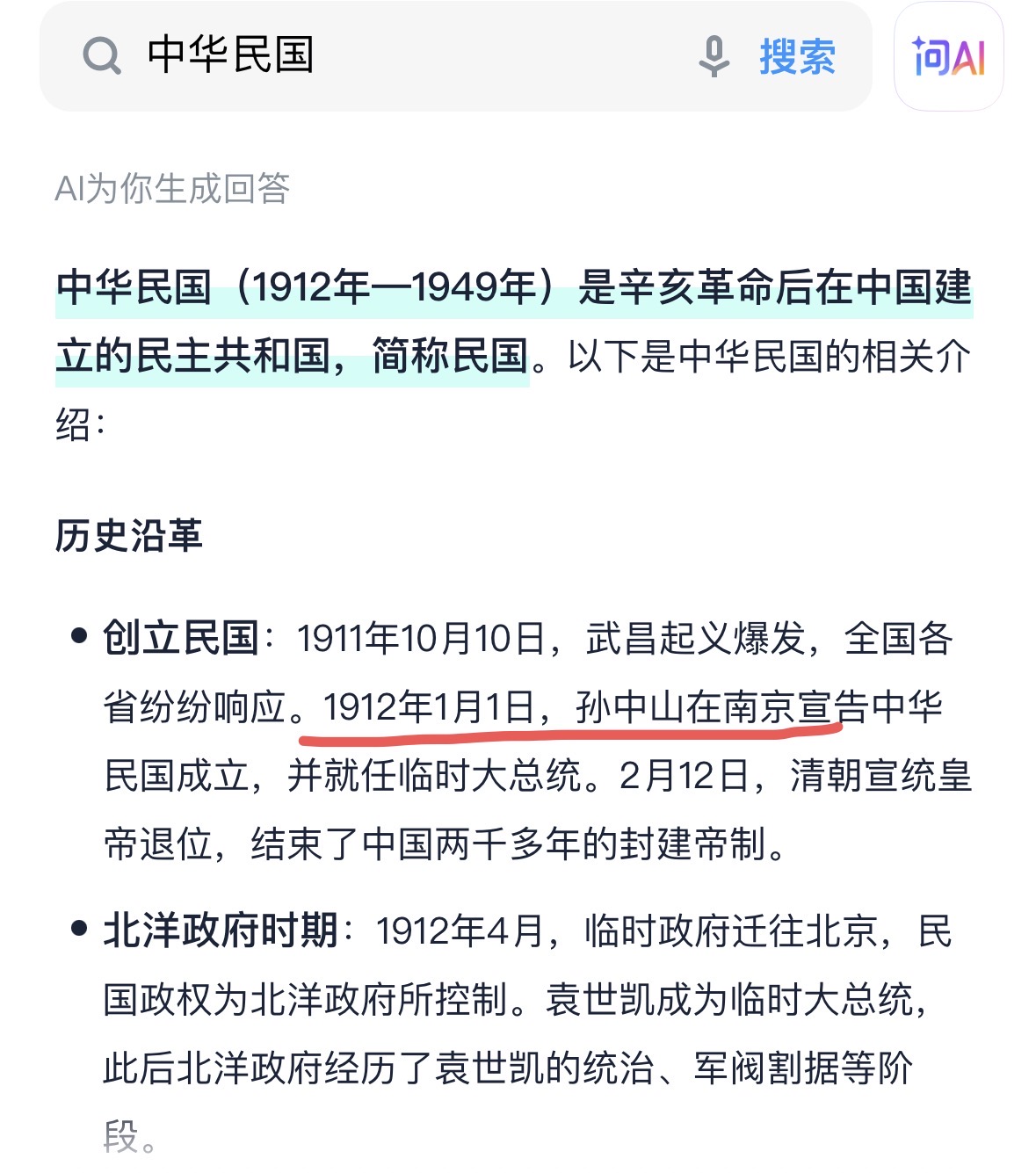Start voice search with the microphone
The image size is (1036, 1173).
pyautogui.click(x=714, y=56)
